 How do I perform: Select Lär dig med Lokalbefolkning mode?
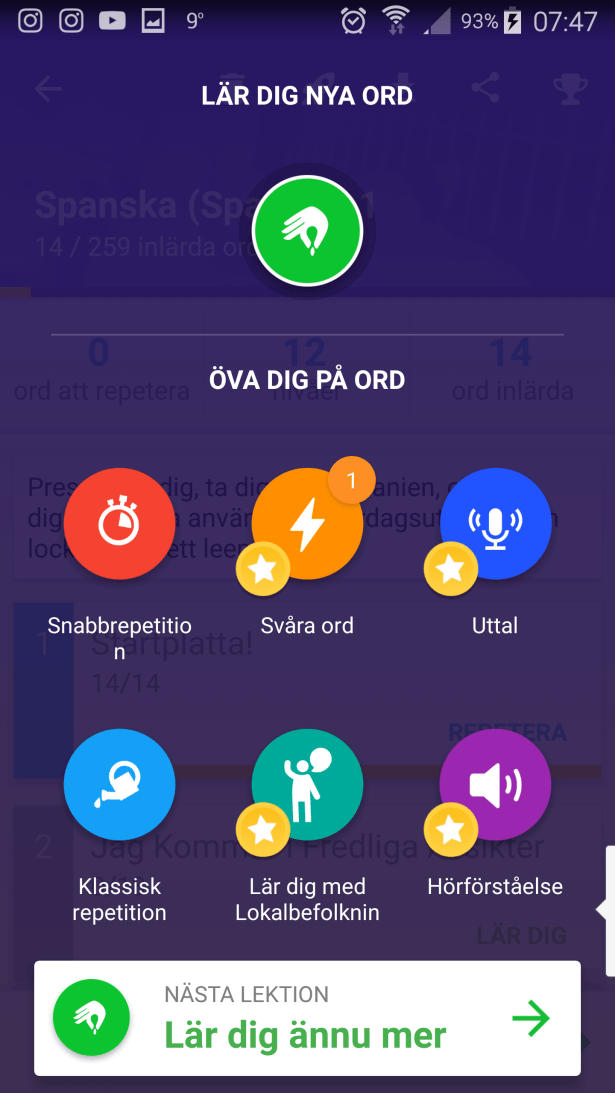coord(307,784)
